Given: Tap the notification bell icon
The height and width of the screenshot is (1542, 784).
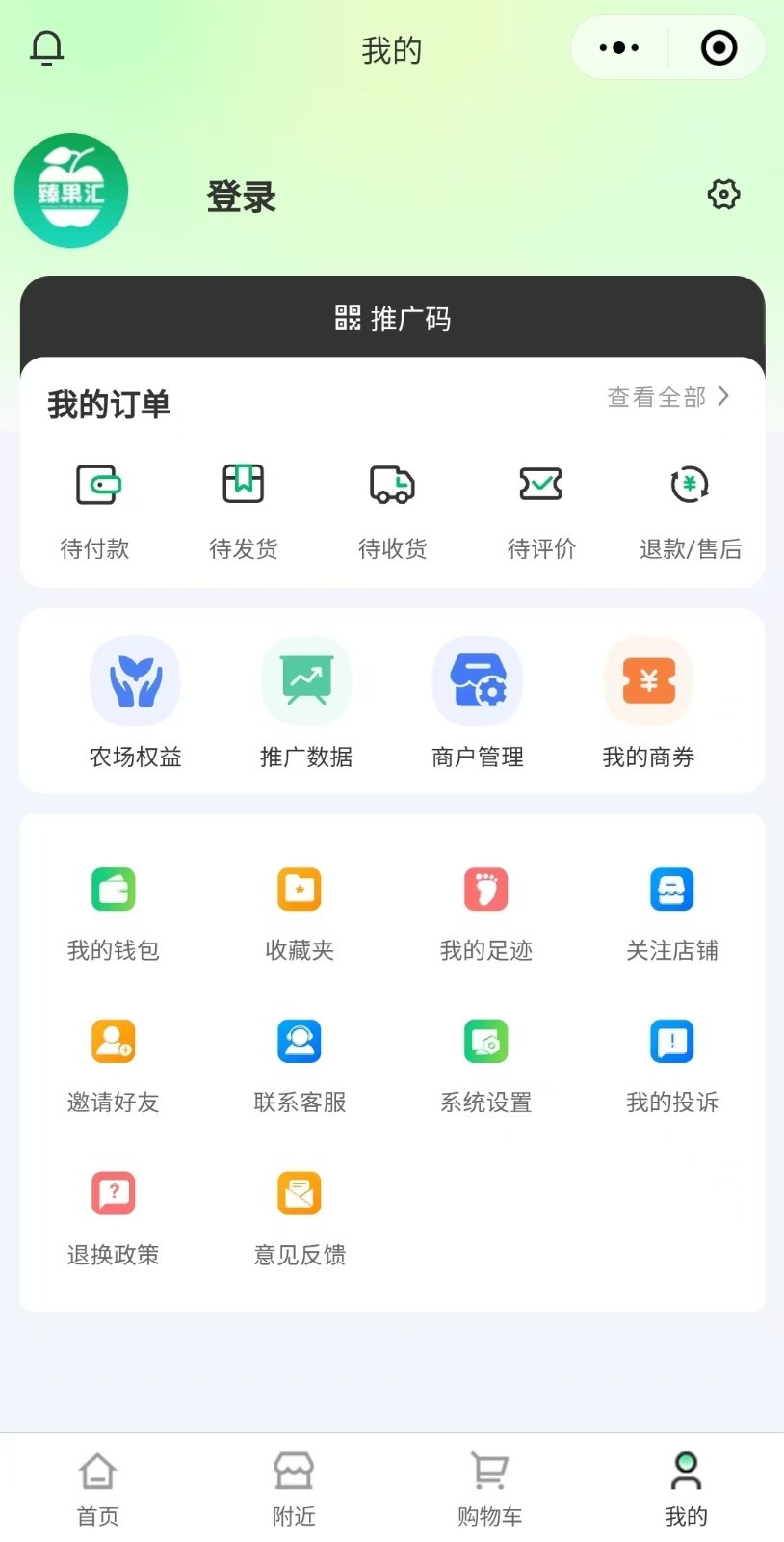Looking at the screenshot, I should [x=46, y=48].
